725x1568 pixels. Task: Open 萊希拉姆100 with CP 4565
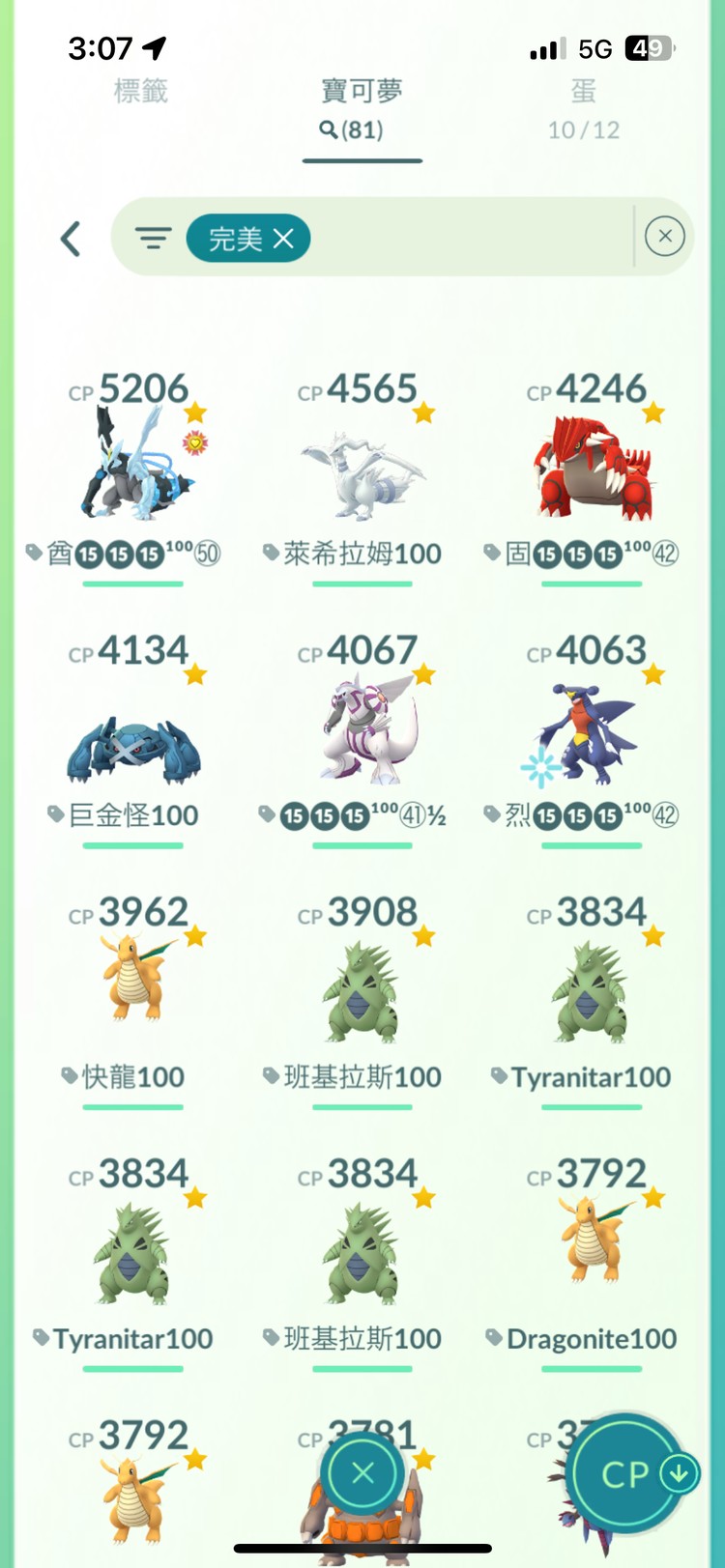coord(362,473)
